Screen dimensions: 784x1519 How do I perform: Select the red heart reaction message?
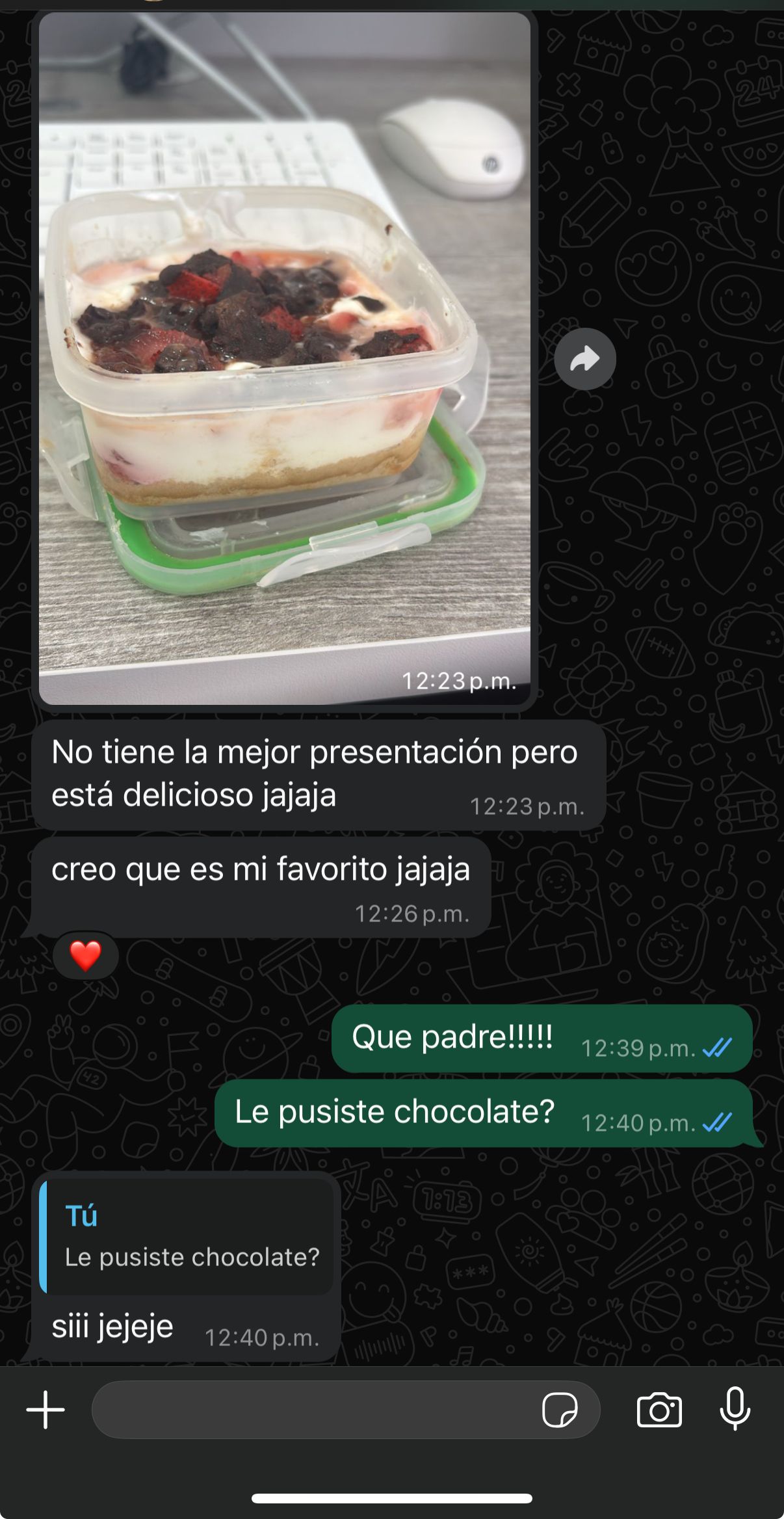click(86, 955)
